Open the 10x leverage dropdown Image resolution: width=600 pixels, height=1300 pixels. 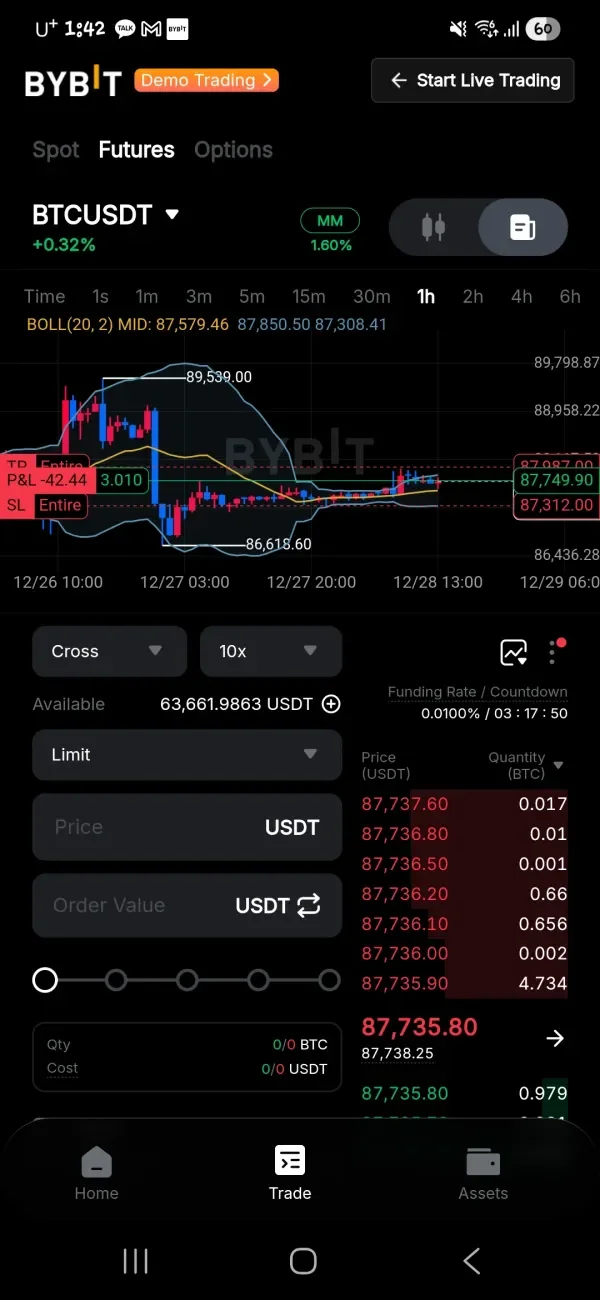(270, 651)
